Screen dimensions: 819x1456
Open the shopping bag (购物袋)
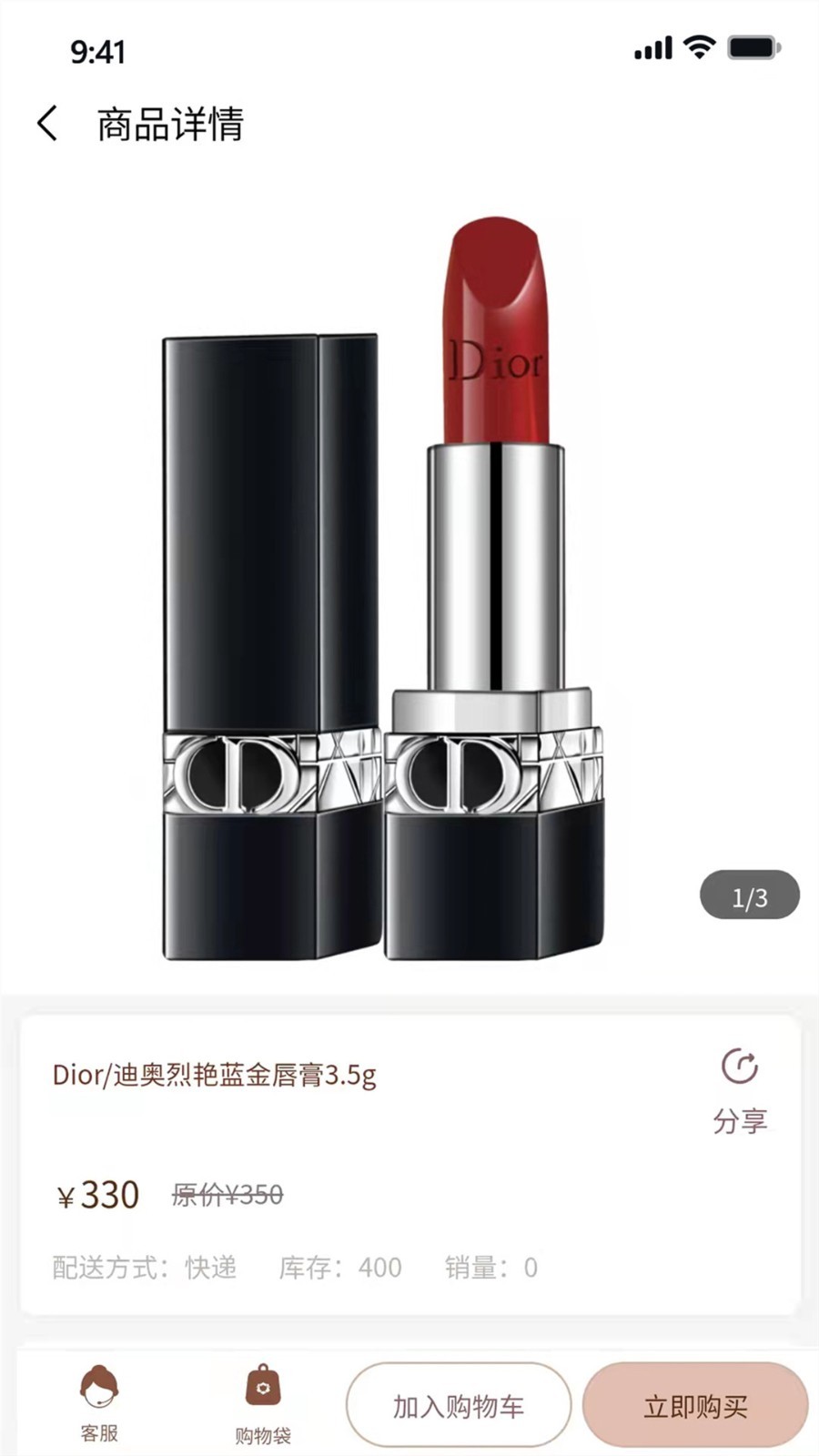(x=263, y=1404)
